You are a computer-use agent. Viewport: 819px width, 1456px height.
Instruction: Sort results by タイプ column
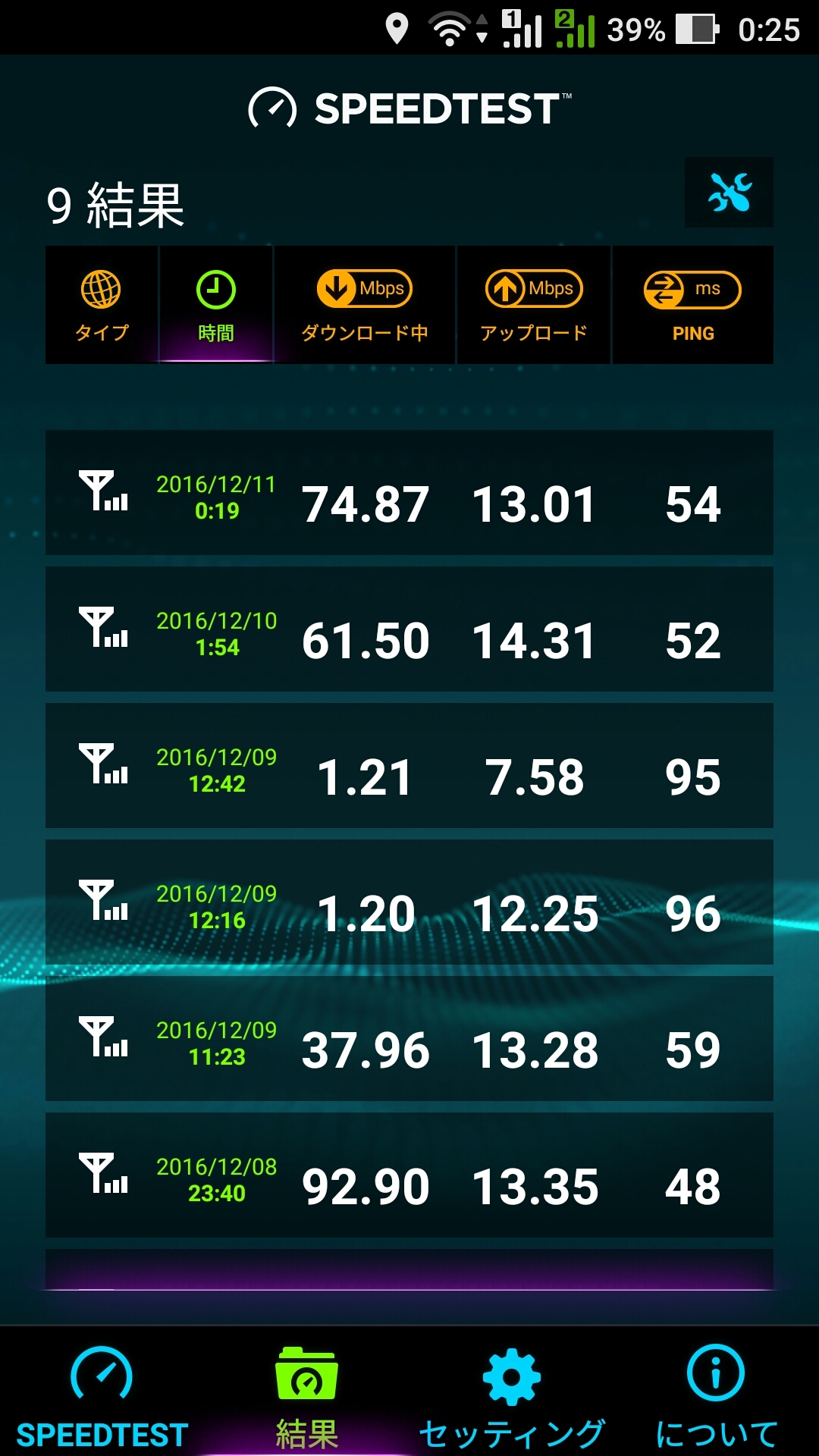click(x=102, y=305)
